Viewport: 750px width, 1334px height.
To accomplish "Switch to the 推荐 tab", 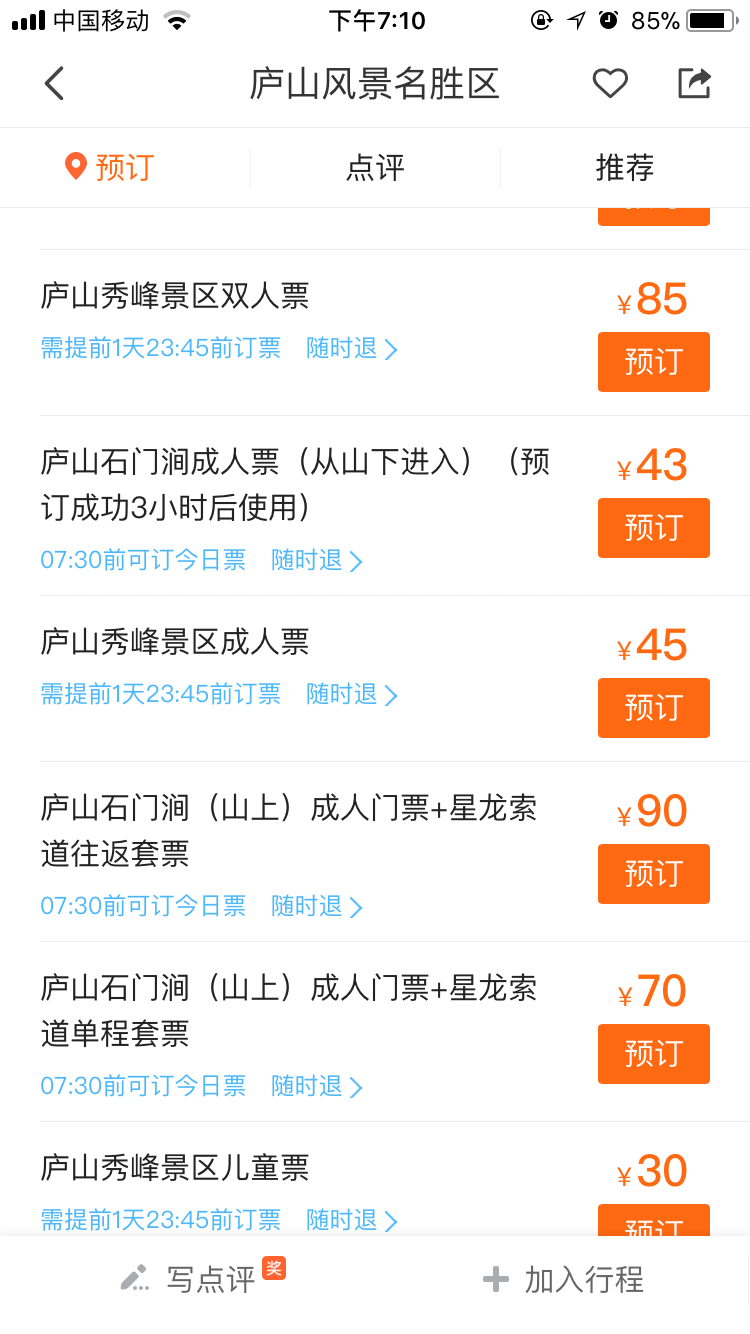I will point(625,167).
